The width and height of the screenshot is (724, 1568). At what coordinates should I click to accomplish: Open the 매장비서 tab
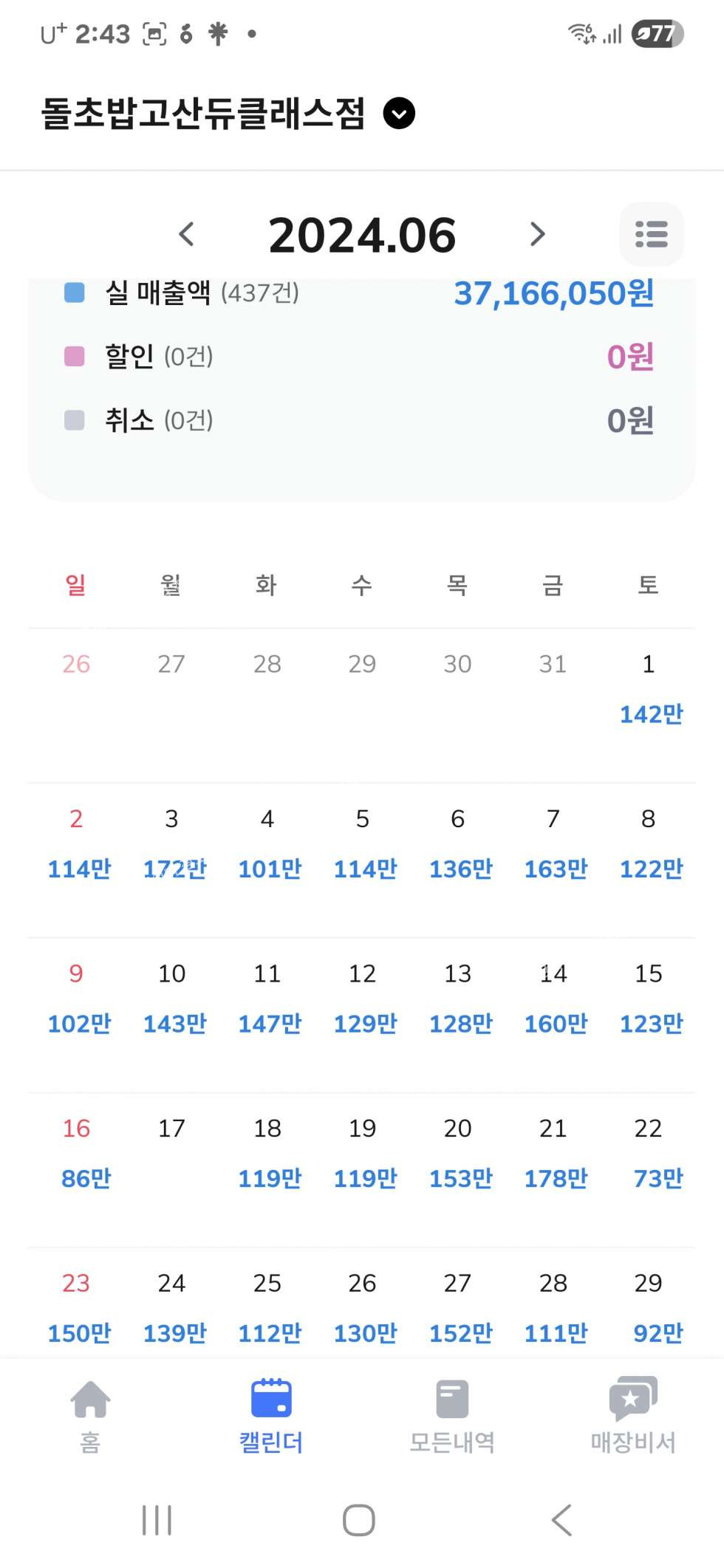[633, 1416]
